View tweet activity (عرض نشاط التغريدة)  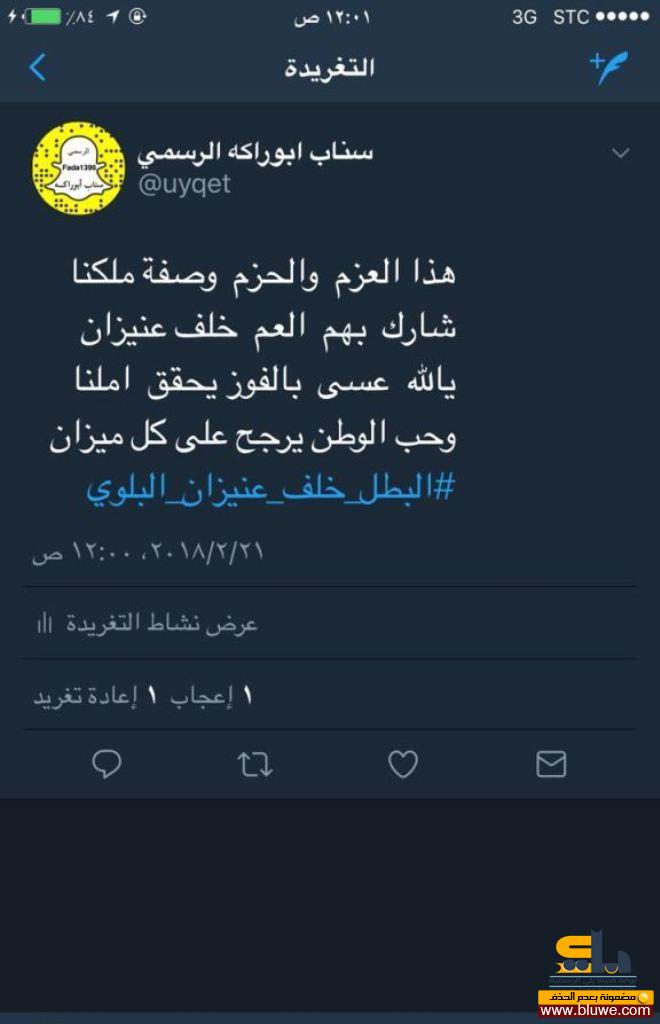147,624
